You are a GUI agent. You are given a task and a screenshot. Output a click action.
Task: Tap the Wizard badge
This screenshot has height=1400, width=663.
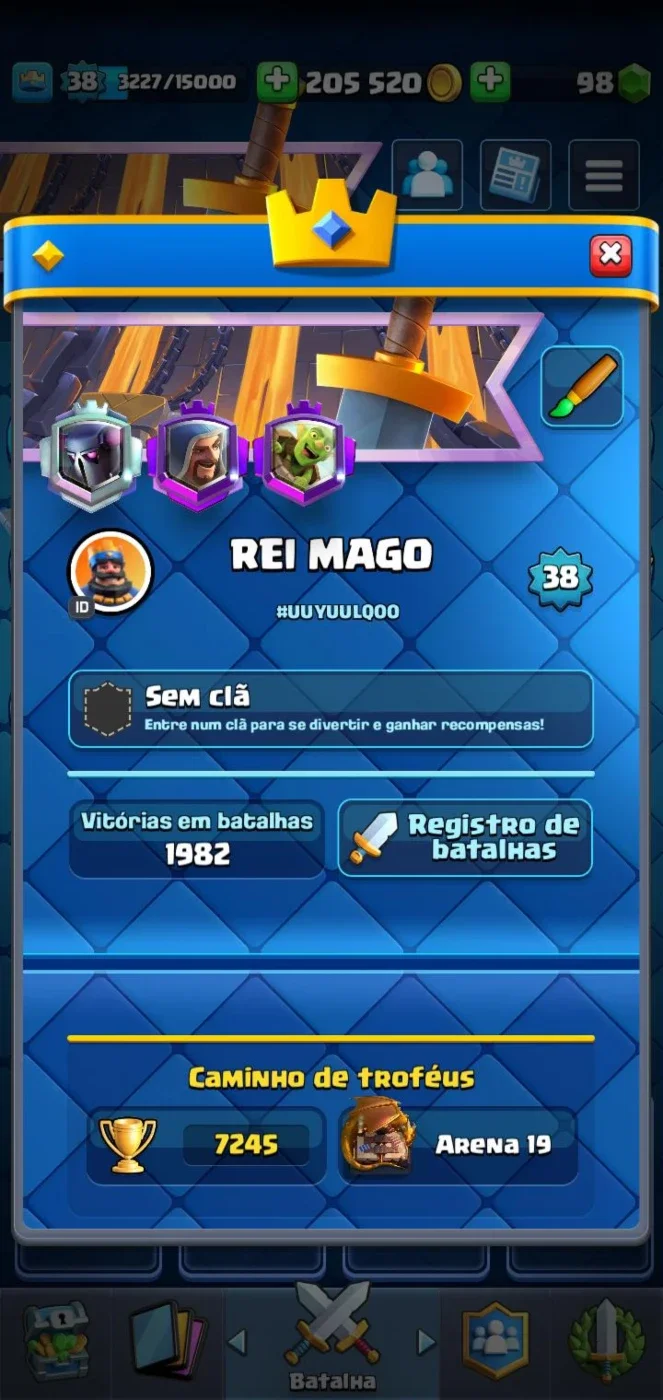pyautogui.click(x=197, y=454)
